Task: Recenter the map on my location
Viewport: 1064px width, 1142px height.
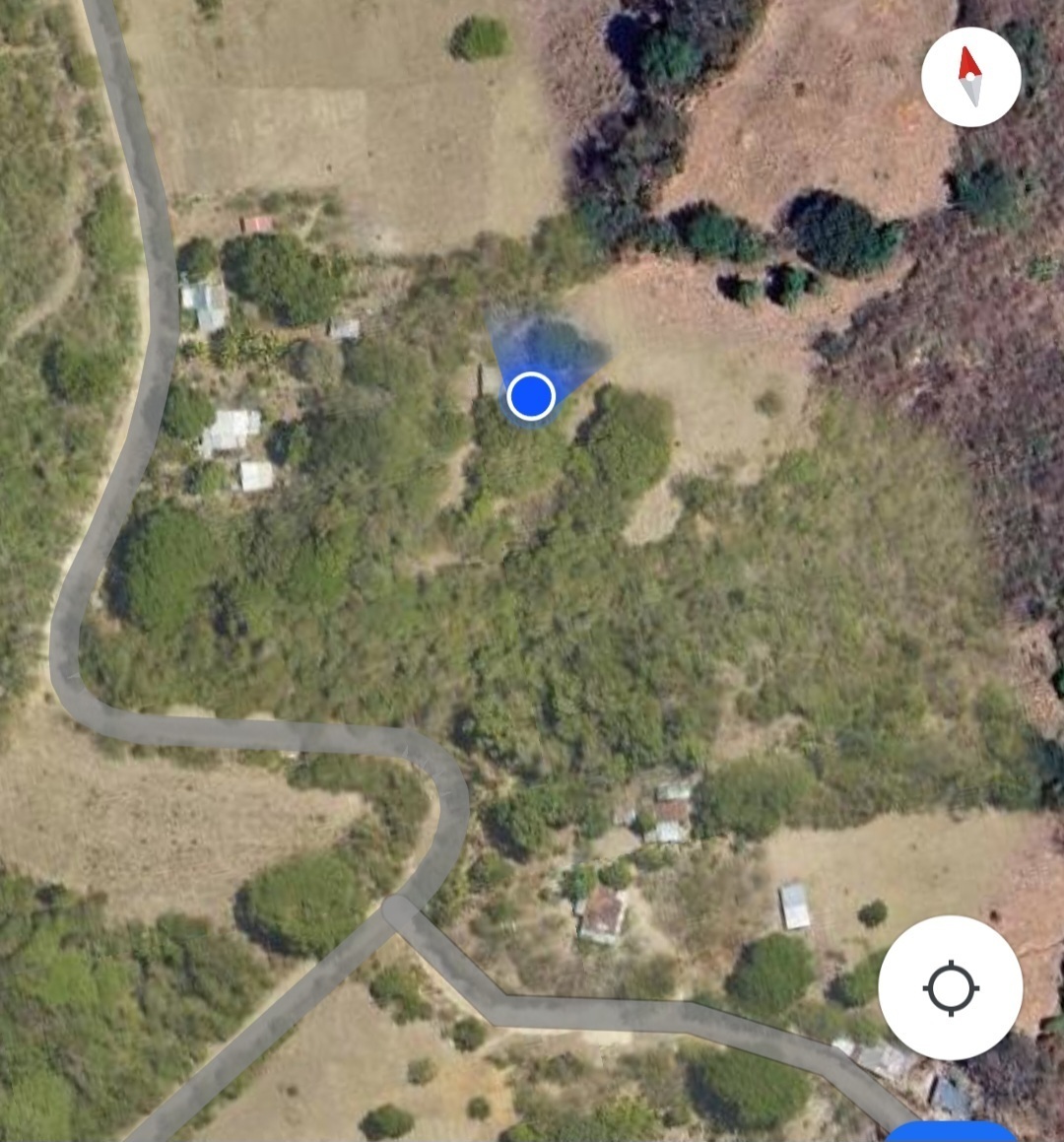Action: (x=950, y=987)
